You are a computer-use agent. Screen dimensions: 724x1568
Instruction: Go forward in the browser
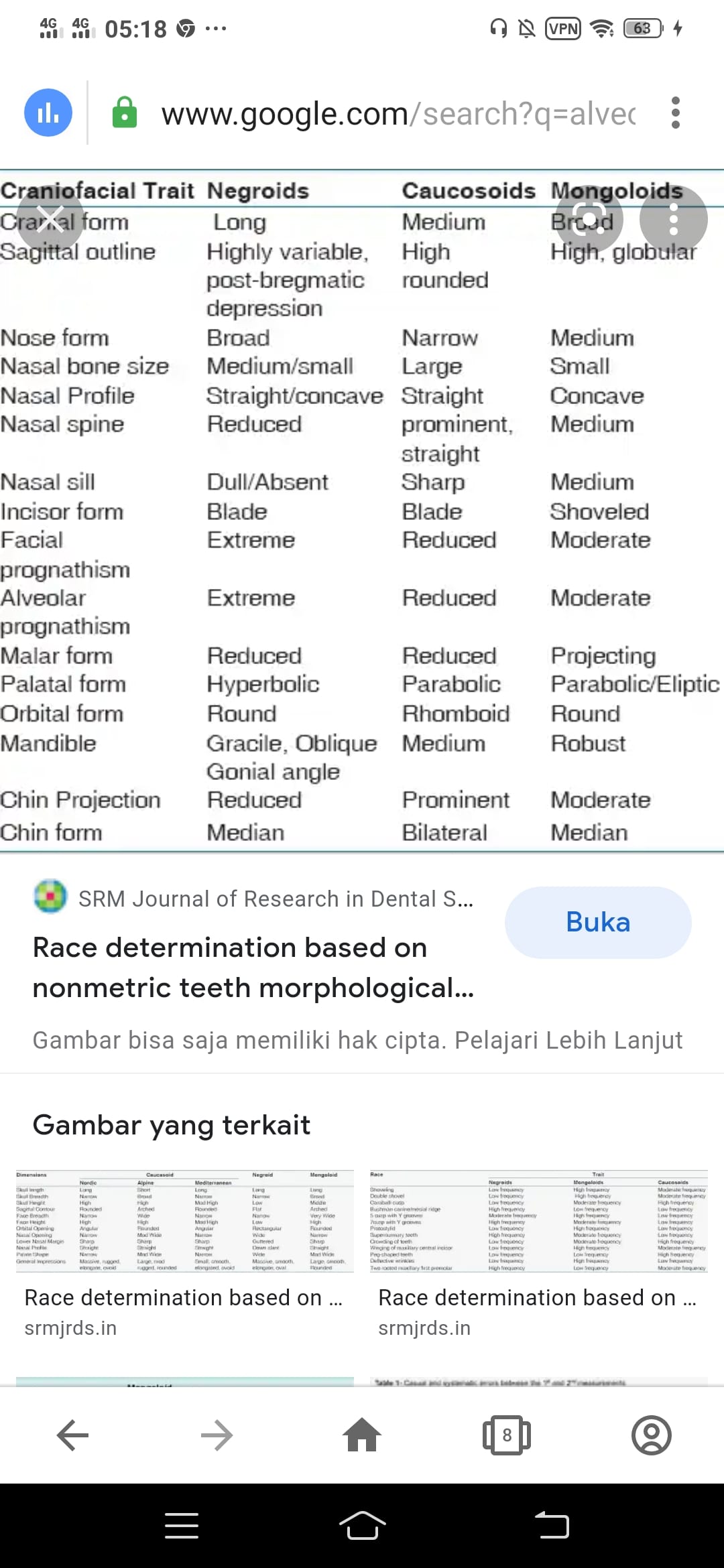pyautogui.click(x=217, y=1435)
